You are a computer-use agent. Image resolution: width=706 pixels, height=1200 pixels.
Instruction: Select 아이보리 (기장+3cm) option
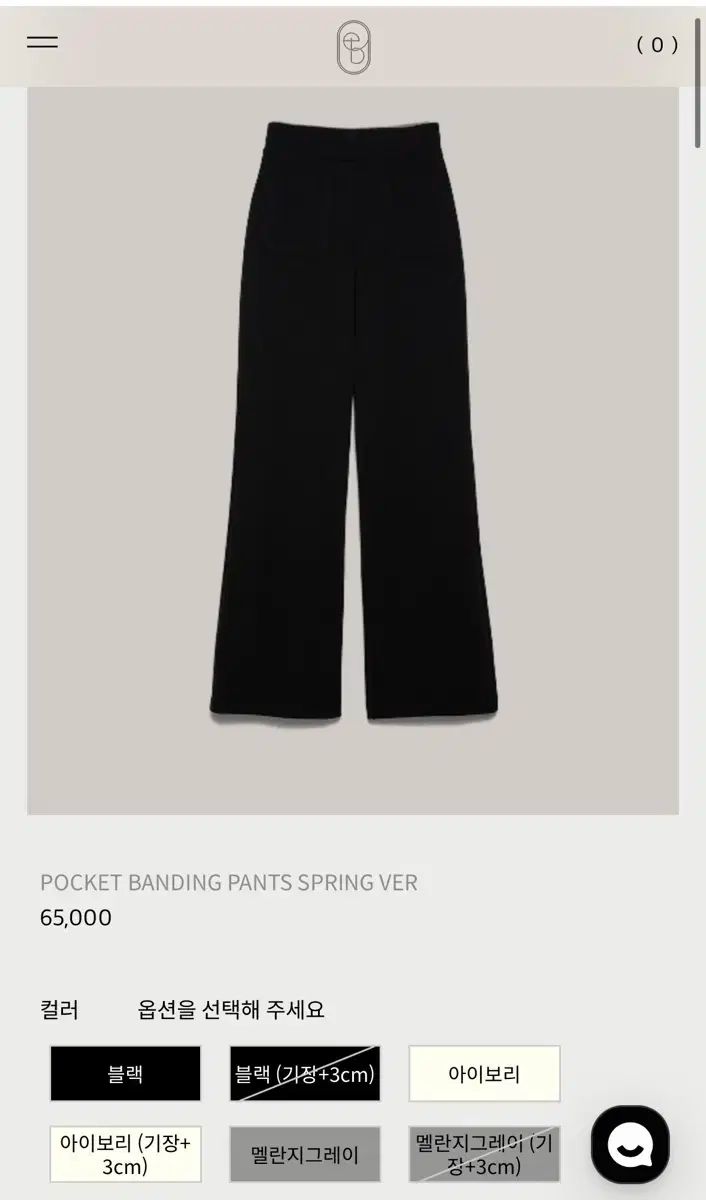tap(125, 1154)
